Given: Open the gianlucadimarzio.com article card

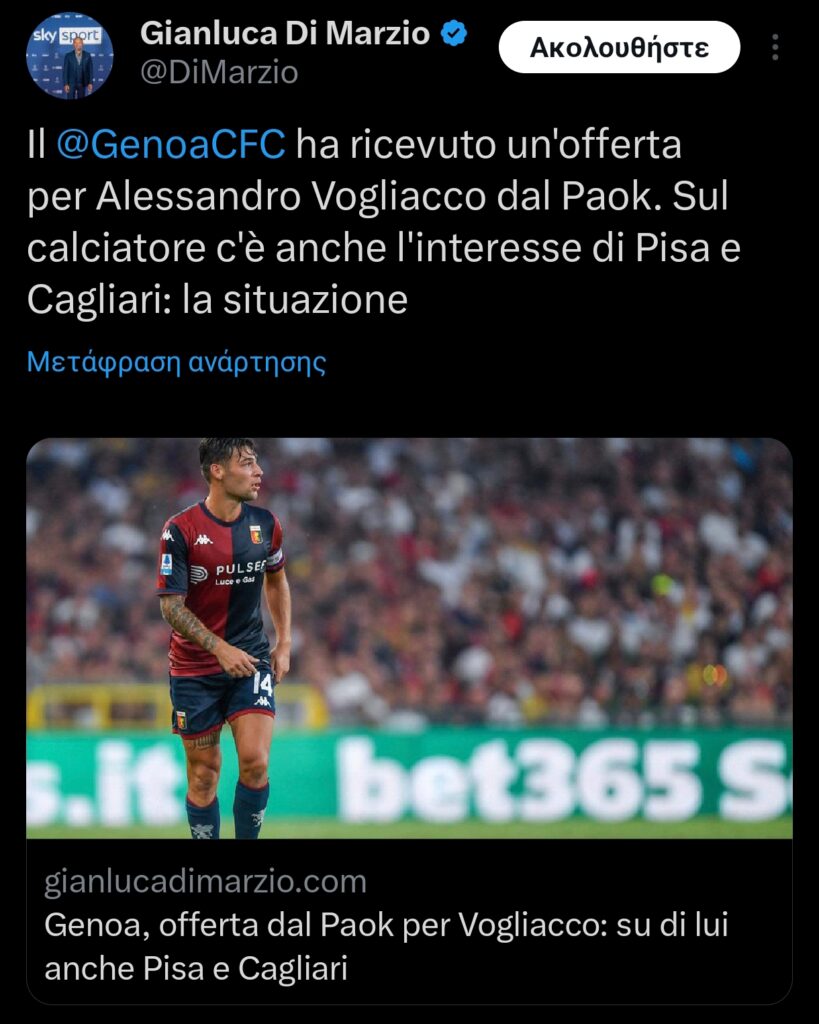Looking at the screenshot, I should pos(409,720).
